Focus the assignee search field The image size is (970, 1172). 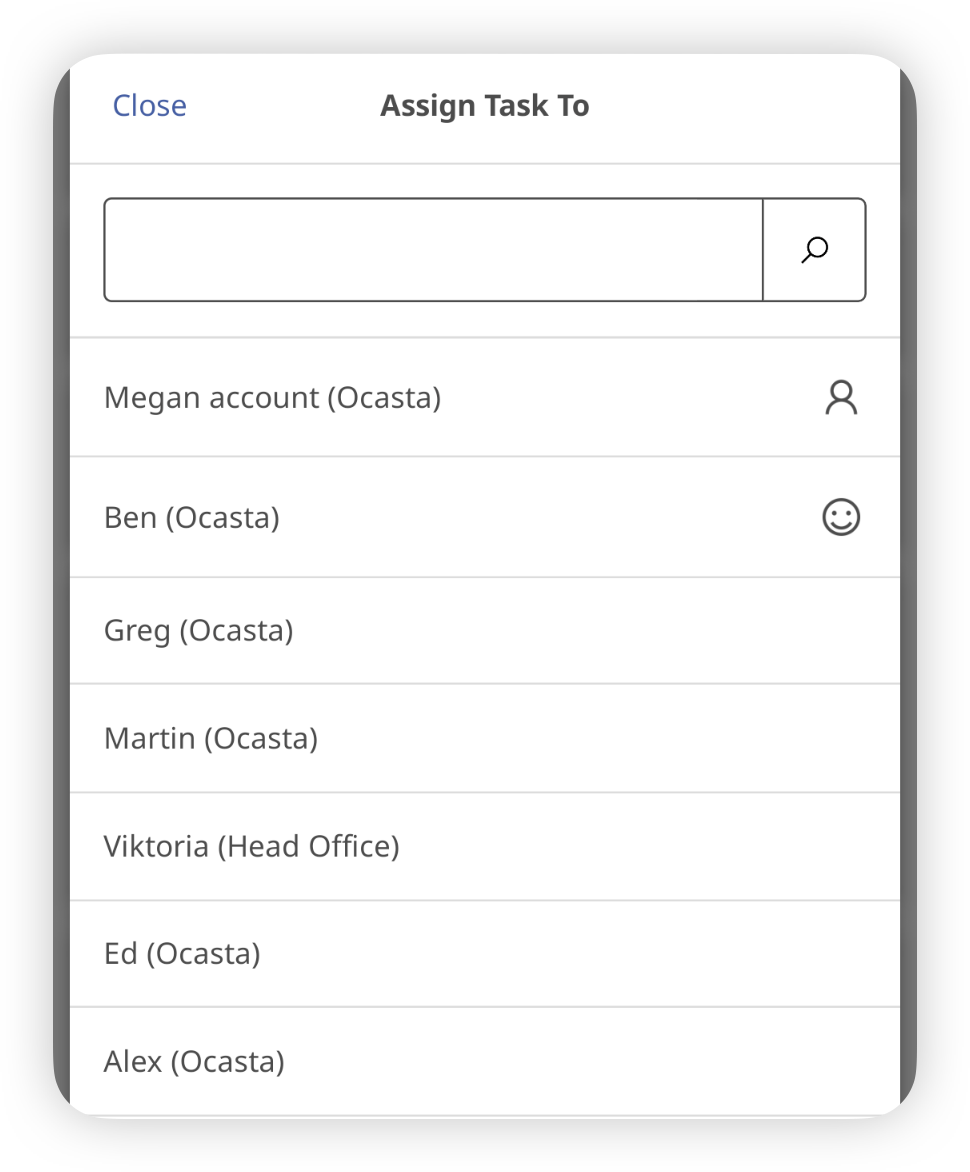coord(433,250)
